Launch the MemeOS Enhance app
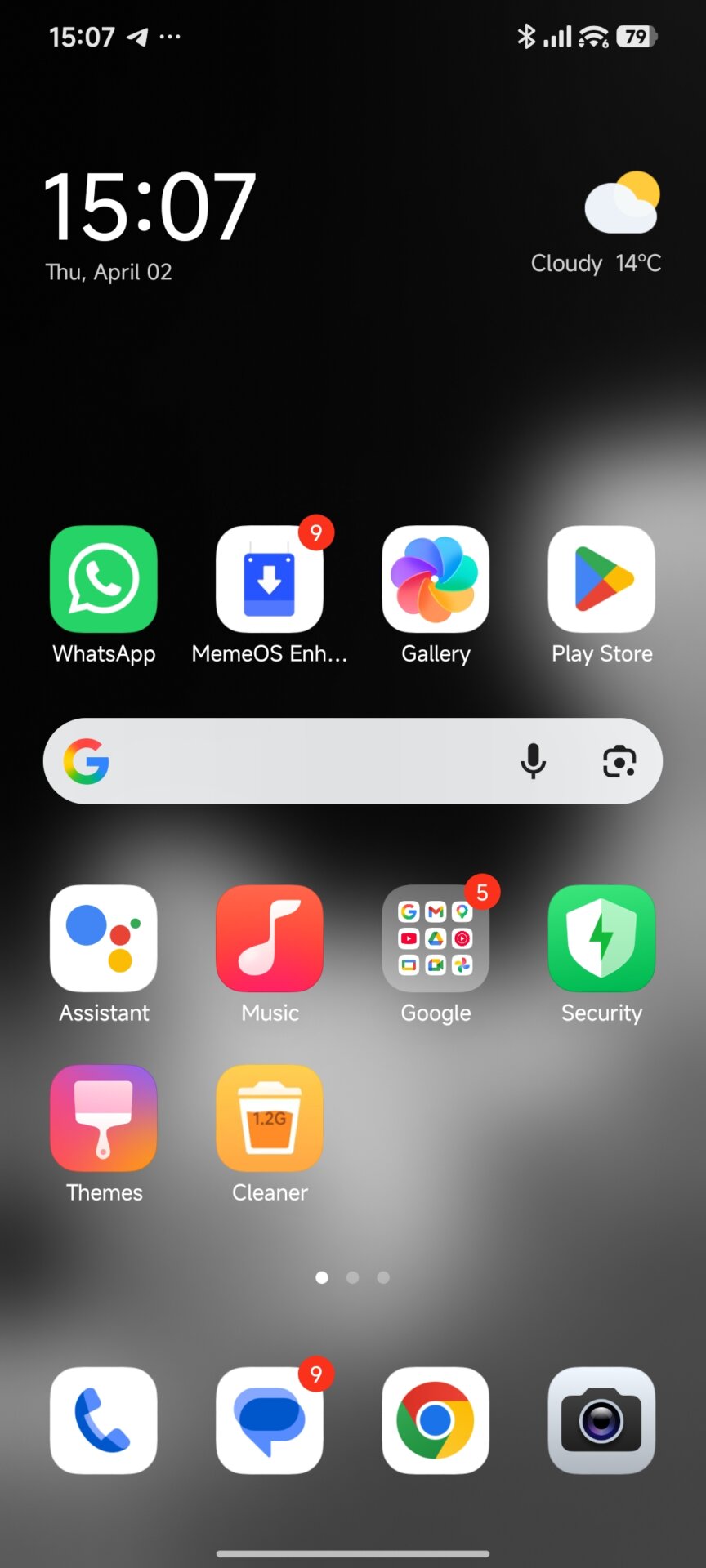 pyautogui.click(x=270, y=579)
